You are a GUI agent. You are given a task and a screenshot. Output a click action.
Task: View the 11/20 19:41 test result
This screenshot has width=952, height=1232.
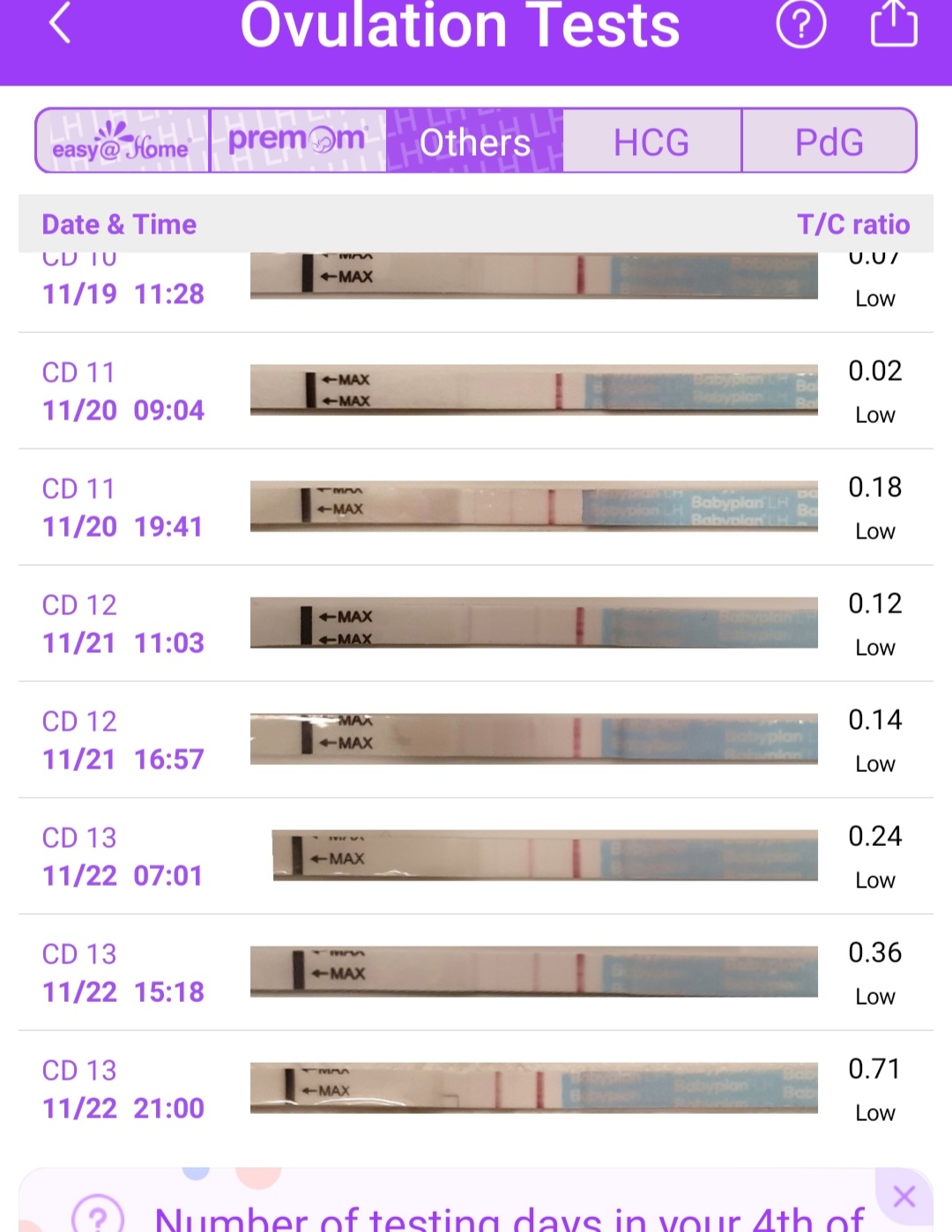click(476, 507)
